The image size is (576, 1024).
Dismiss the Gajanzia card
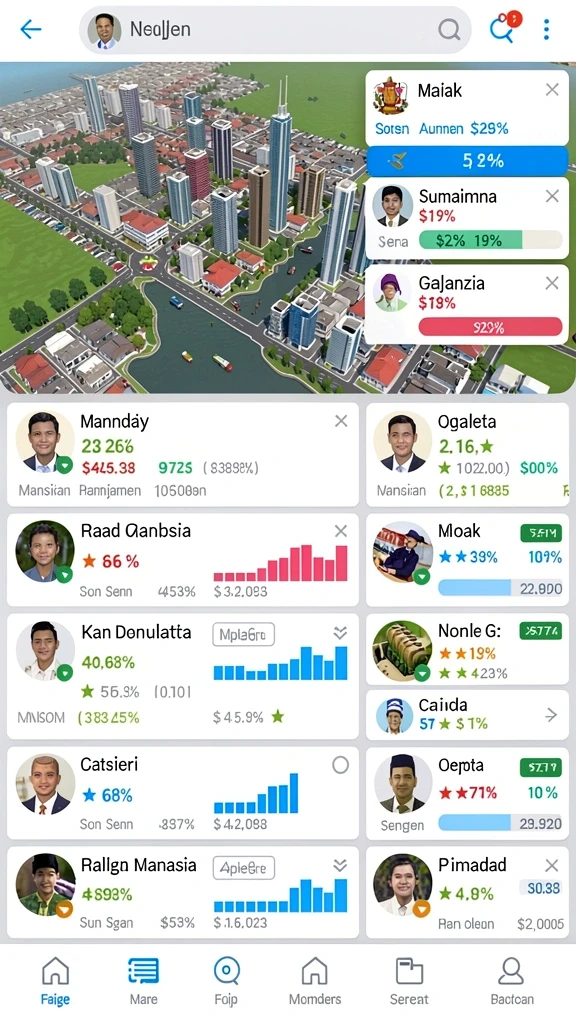[x=552, y=283]
